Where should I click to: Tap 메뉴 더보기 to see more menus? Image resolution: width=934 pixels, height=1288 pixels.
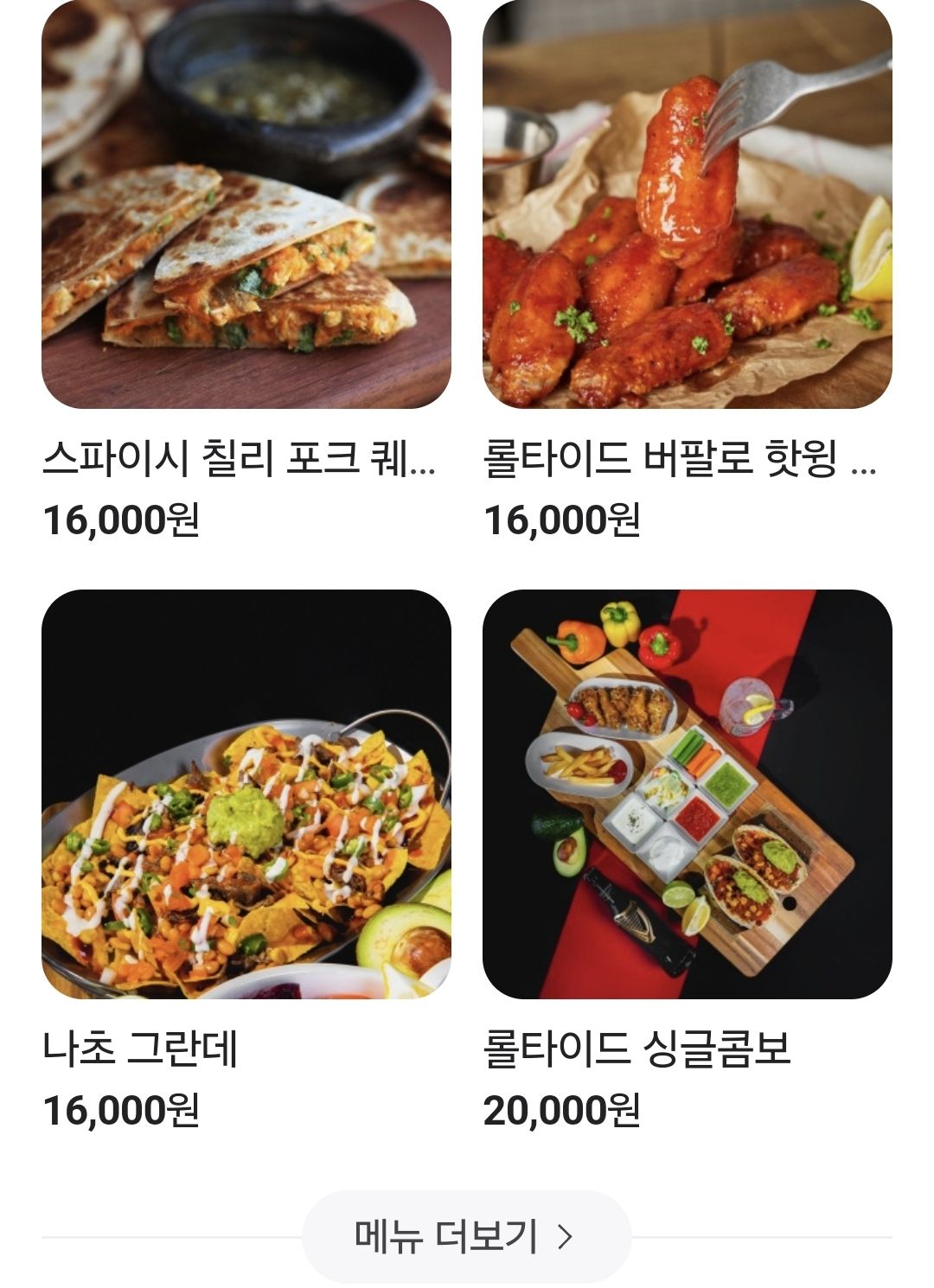(x=465, y=1236)
